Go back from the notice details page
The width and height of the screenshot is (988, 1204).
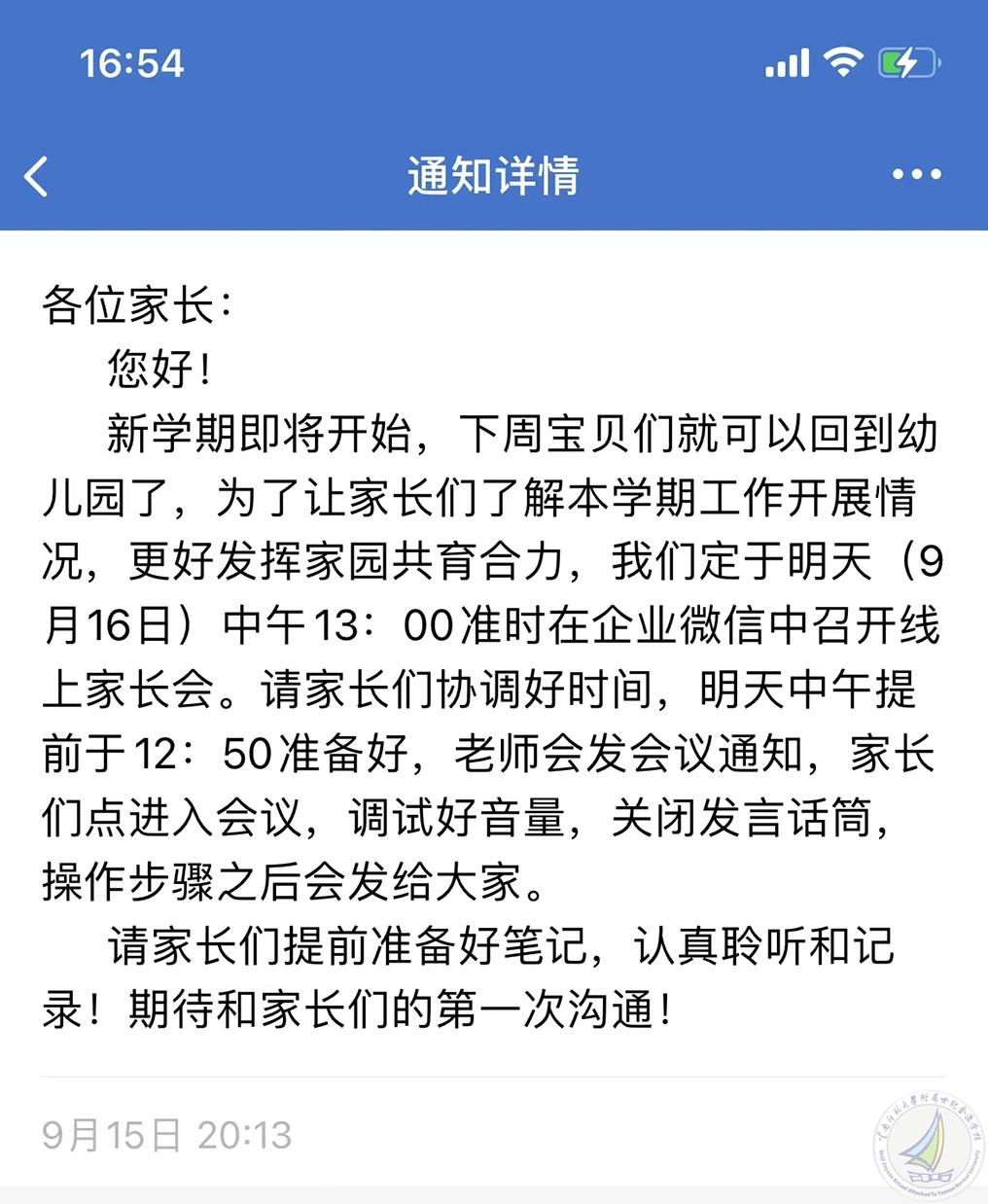click(x=37, y=176)
